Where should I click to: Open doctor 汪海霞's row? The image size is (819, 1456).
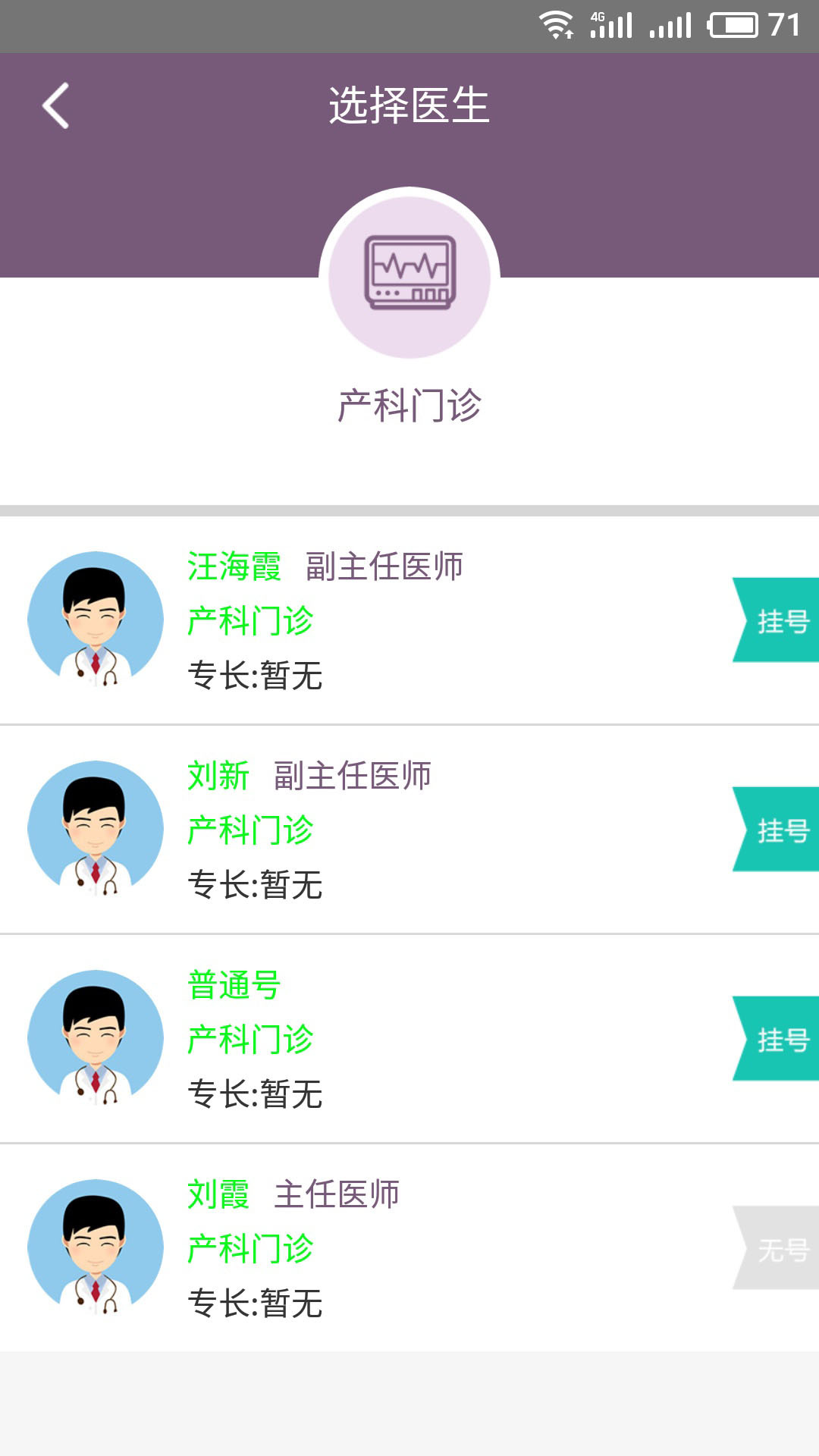click(x=379, y=620)
